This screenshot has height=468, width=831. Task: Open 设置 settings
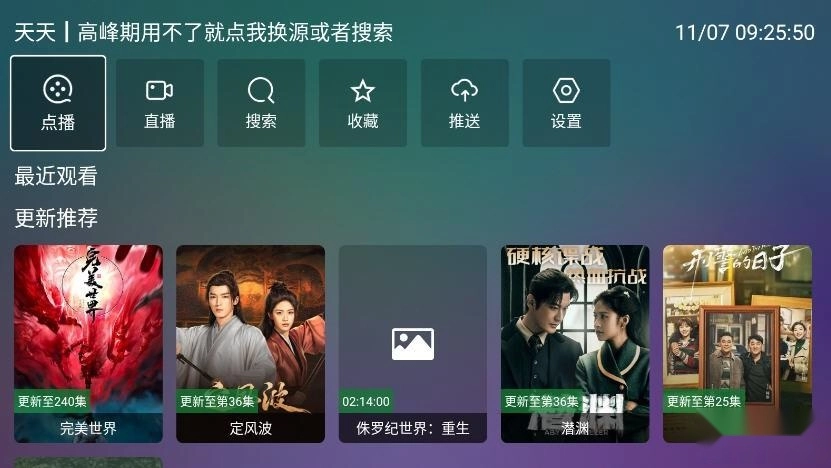point(566,103)
